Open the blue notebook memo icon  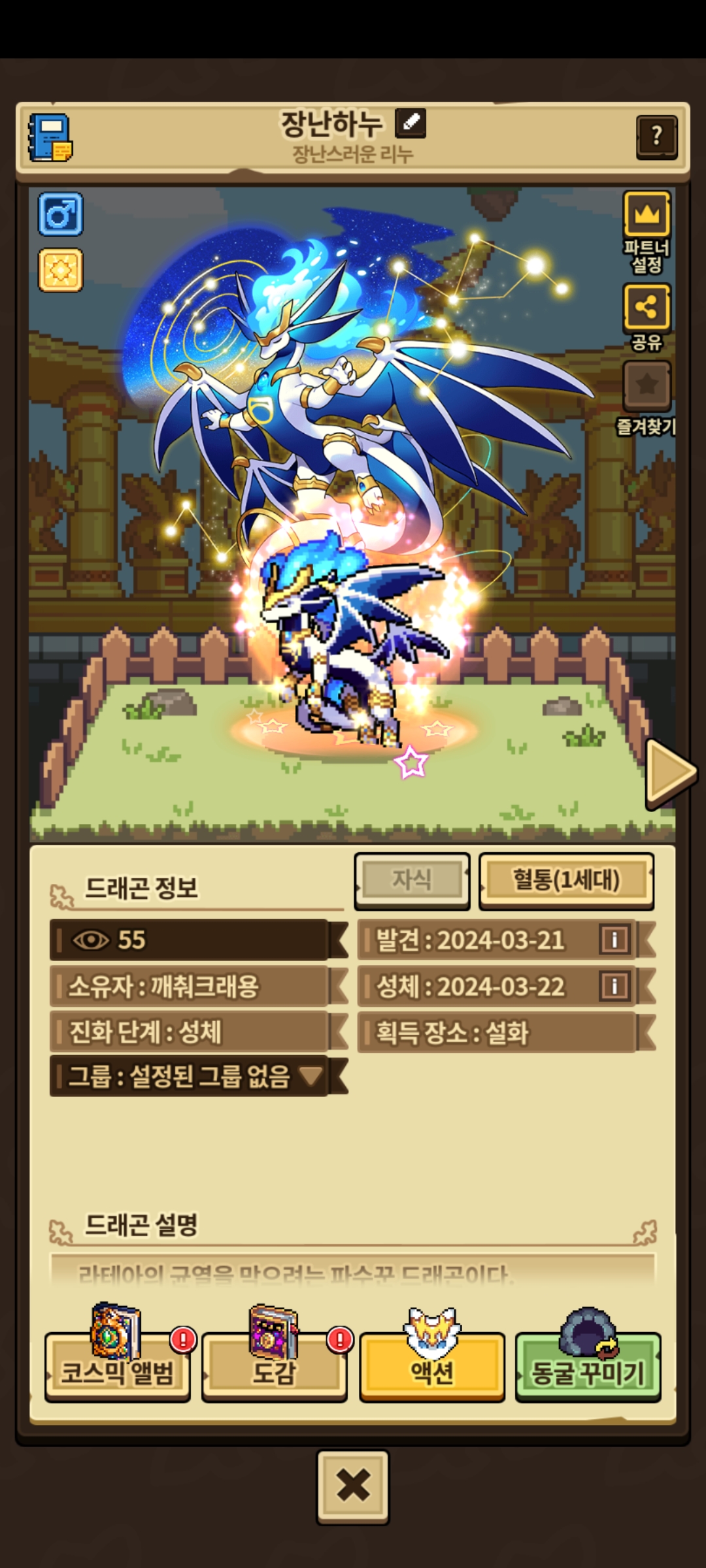(50, 138)
